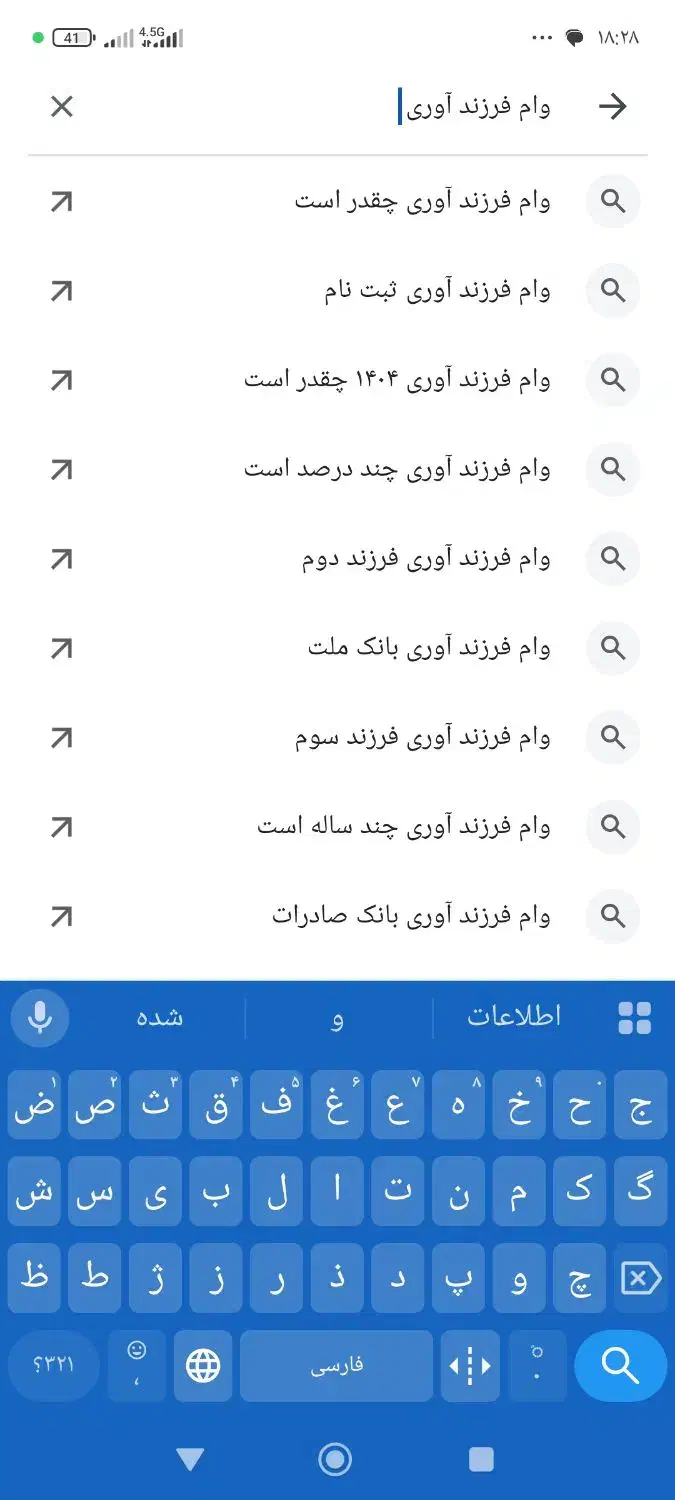Switch keyboard language with the globe key
Viewport: 675px width, 1500px height.
click(x=203, y=1365)
